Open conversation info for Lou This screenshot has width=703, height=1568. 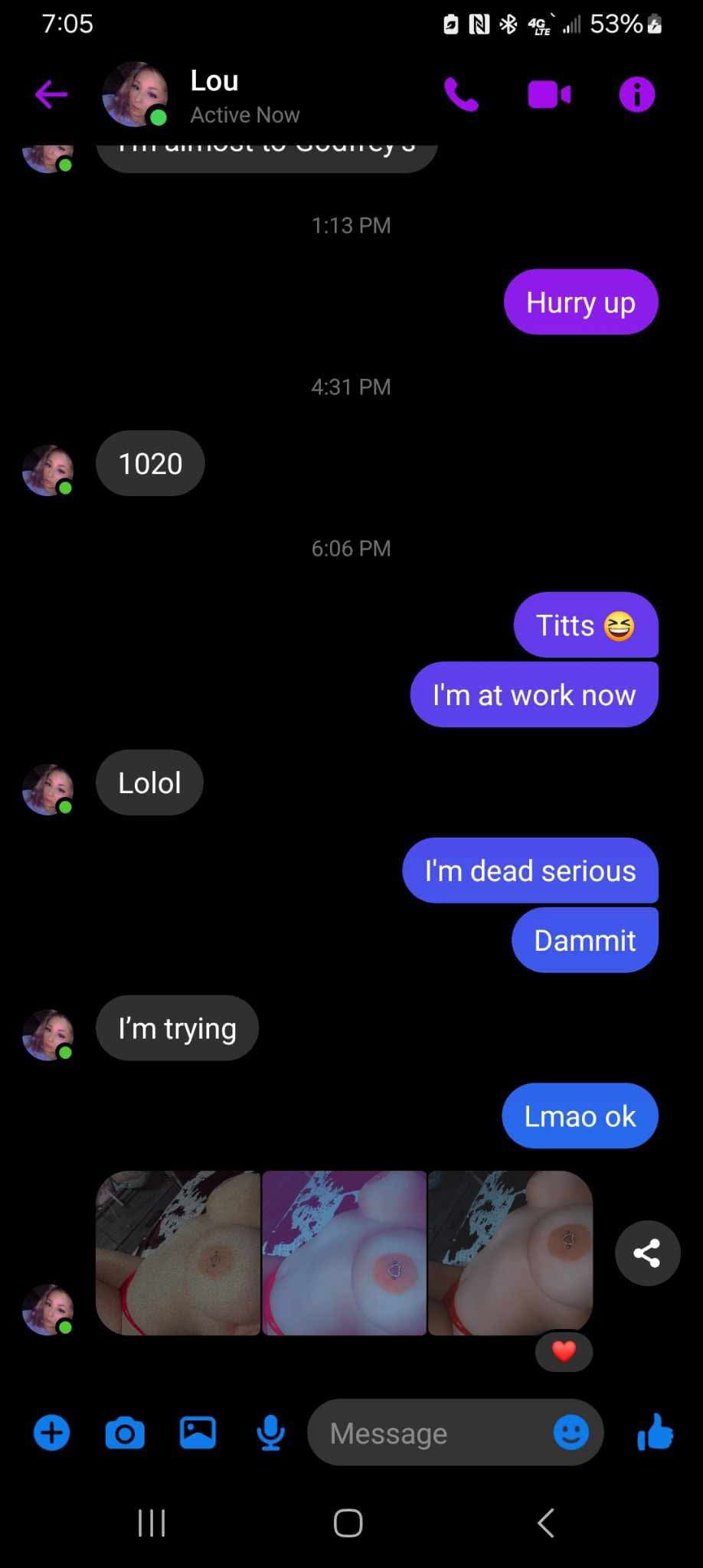tap(636, 94)
